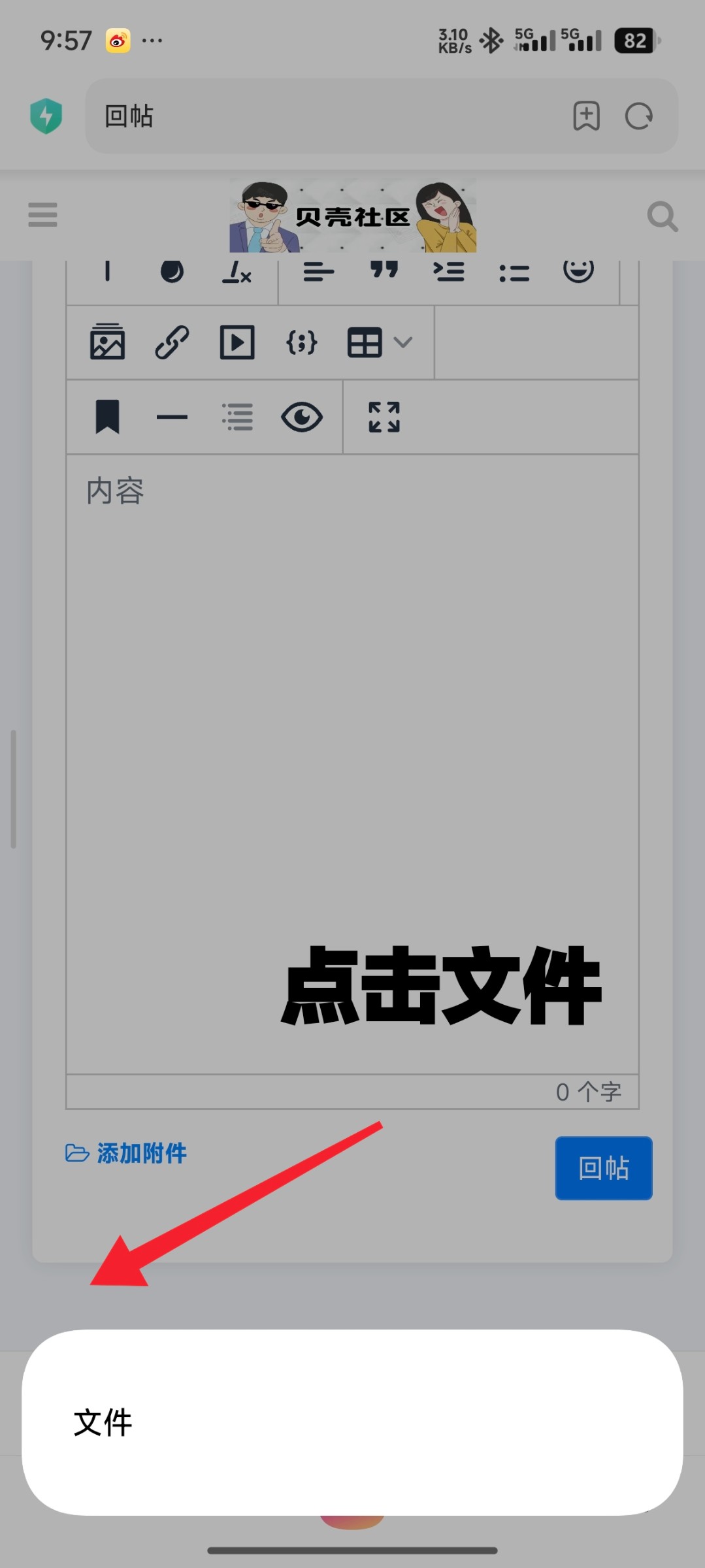Insert an image using the picture icon

click(107, 342)
